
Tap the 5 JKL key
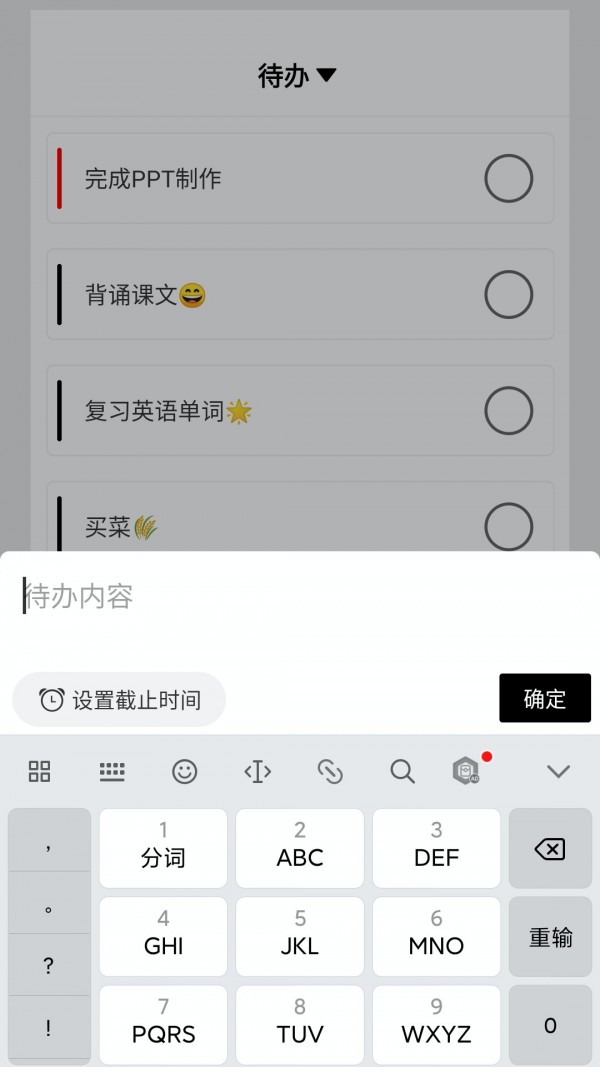(x=300, y=937)
